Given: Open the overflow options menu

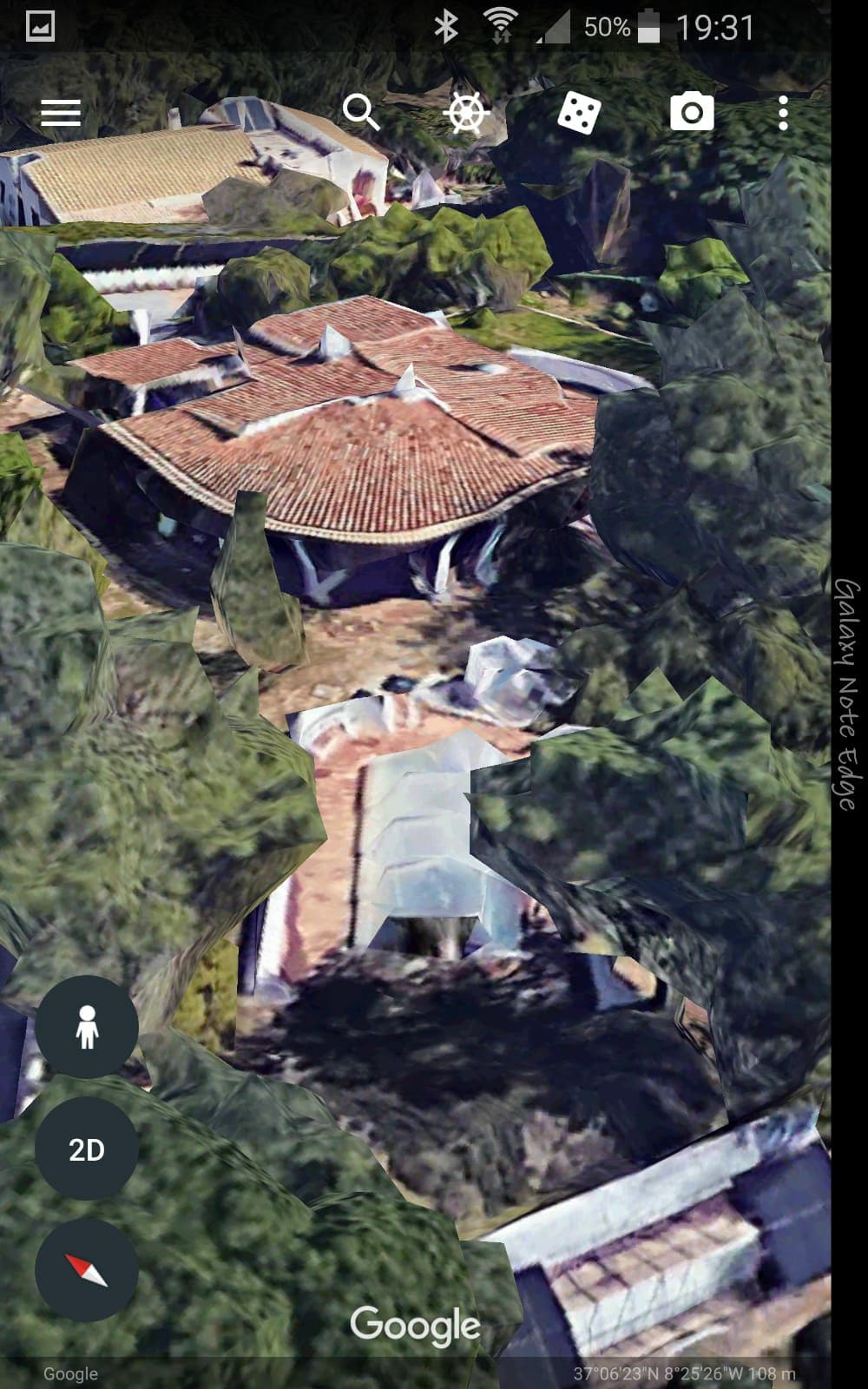Looking at the screenshot, I should point(783,113).
